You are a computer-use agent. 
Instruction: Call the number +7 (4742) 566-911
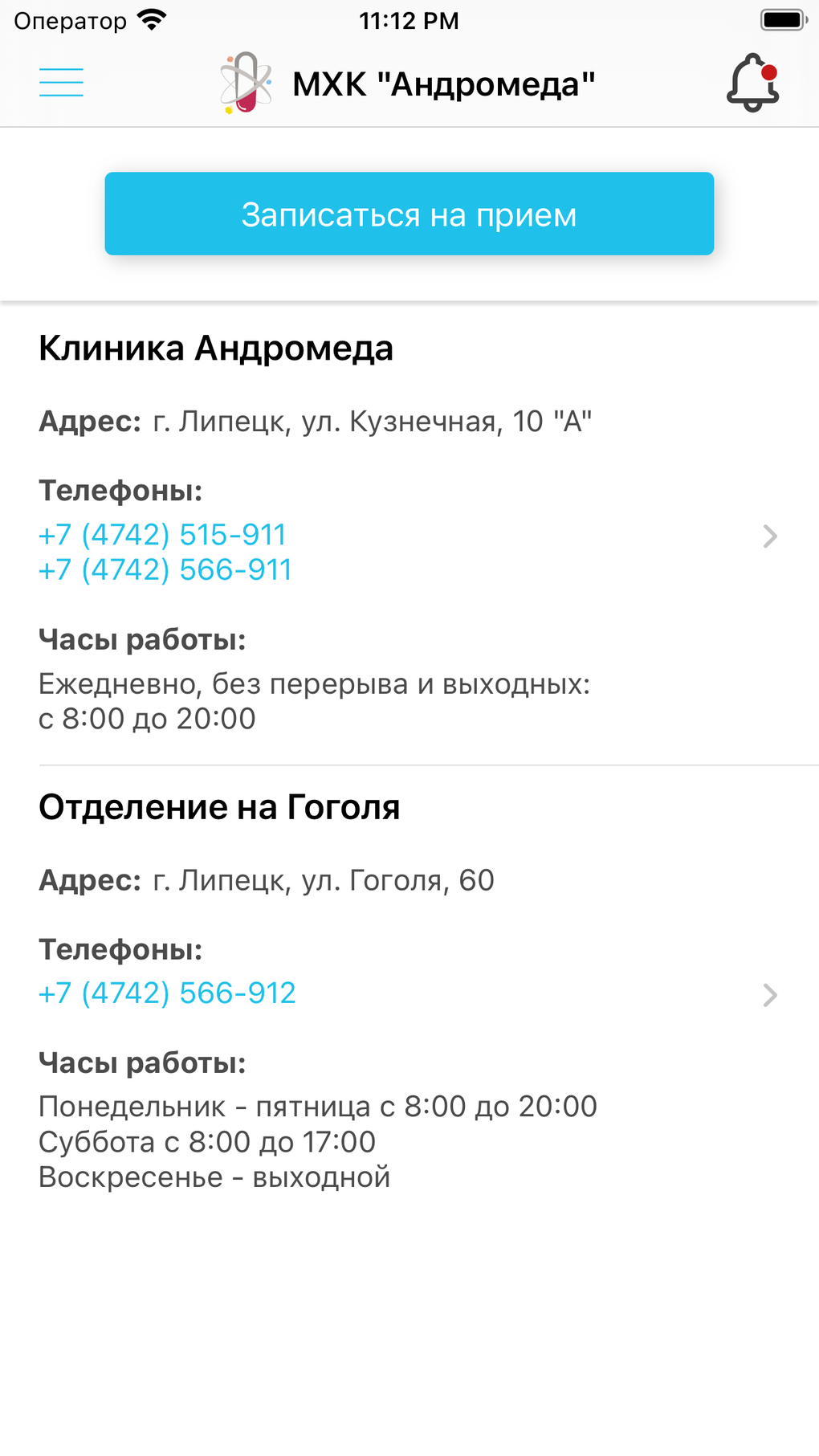tap(165, 570)
